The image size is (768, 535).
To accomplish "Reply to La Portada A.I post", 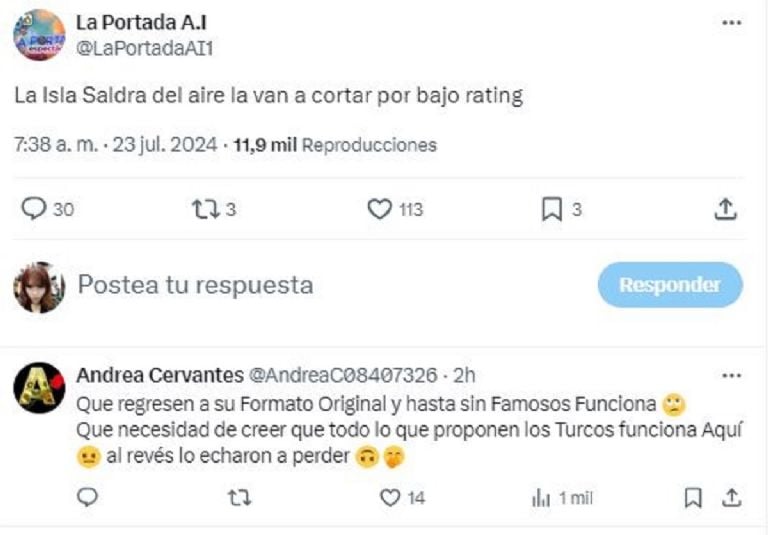I will pyautogui.click(x=35, y=209).
